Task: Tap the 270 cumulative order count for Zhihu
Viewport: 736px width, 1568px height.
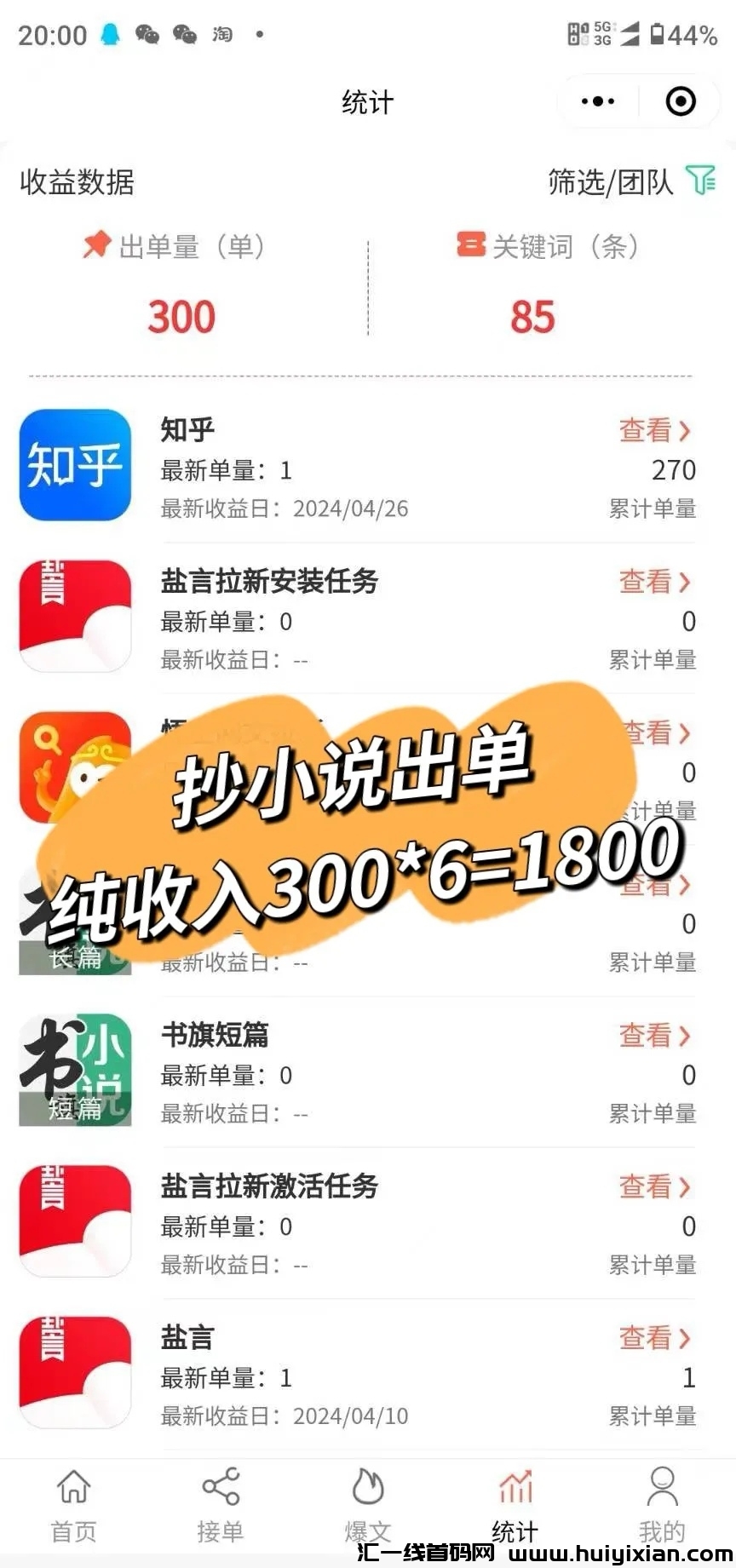Action: pyautogui.click(x=674, y=470)
